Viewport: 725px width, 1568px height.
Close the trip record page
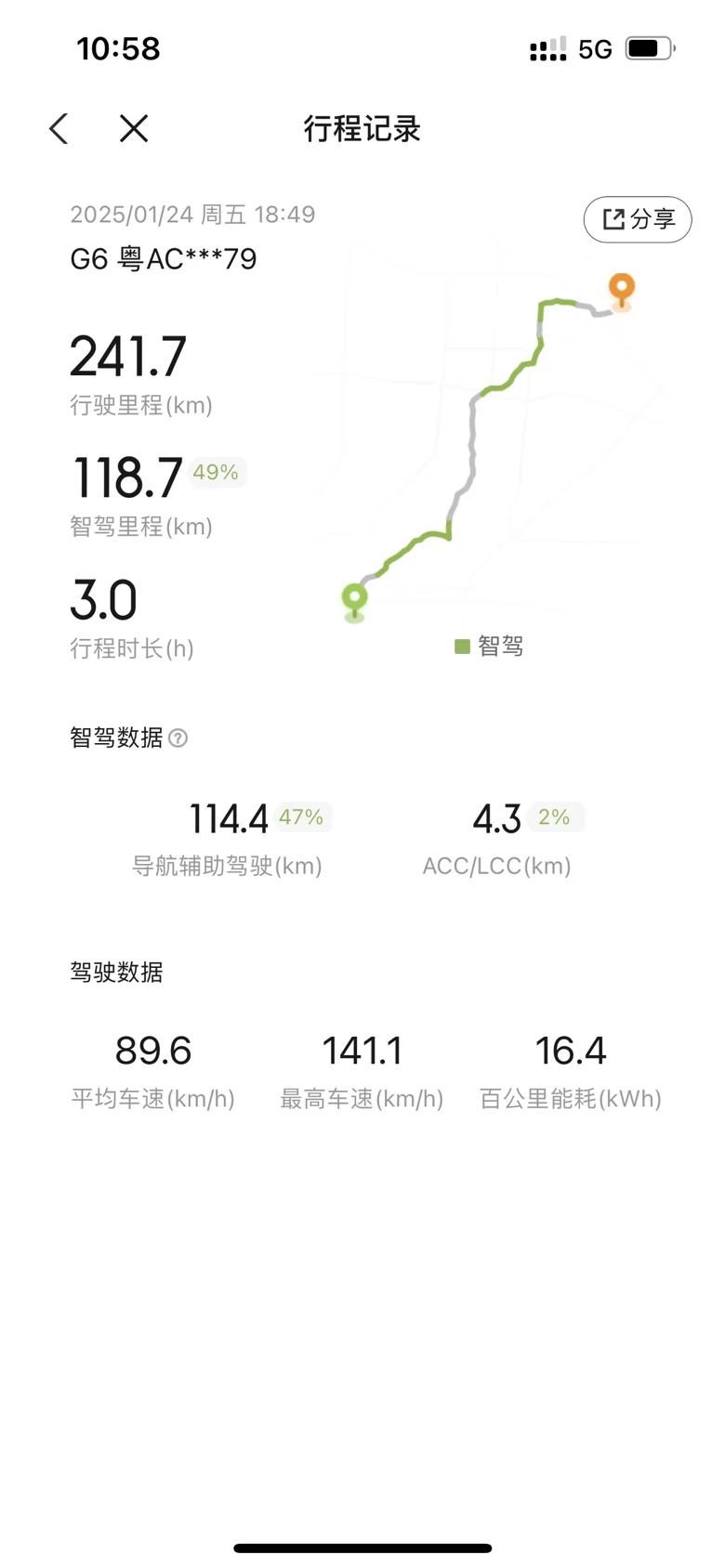(x=134, y=129)
